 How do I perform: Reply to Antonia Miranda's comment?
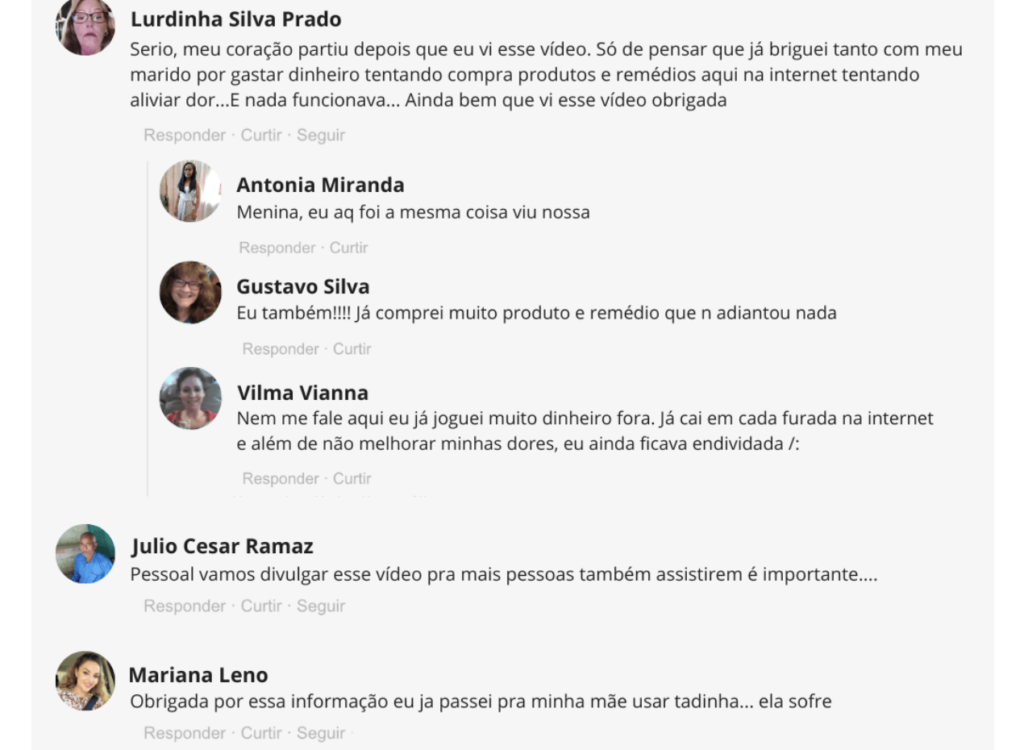pyautogui.click(x=277, y=247)
